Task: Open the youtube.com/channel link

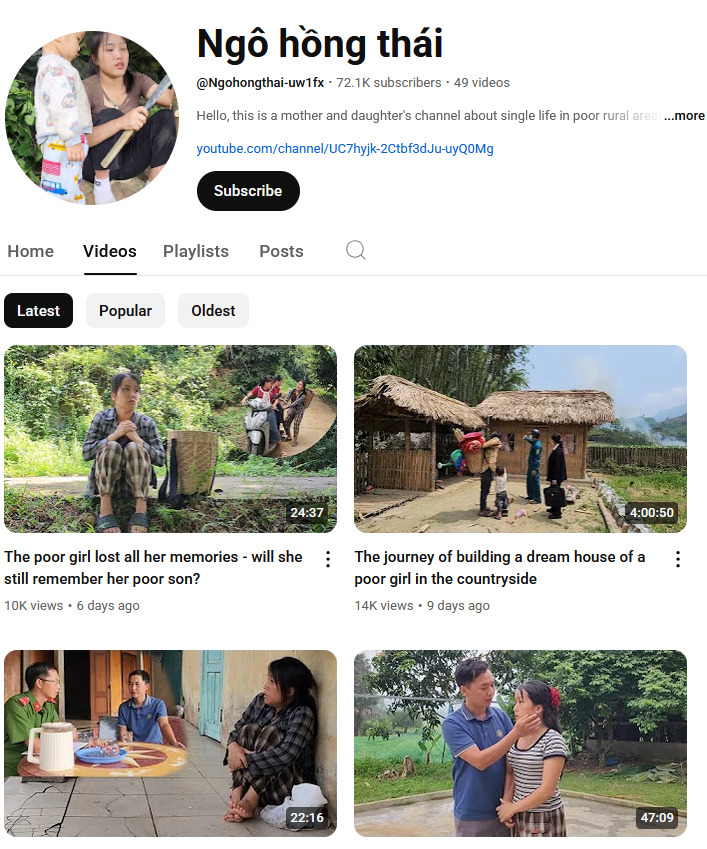Action: (345, 149)
